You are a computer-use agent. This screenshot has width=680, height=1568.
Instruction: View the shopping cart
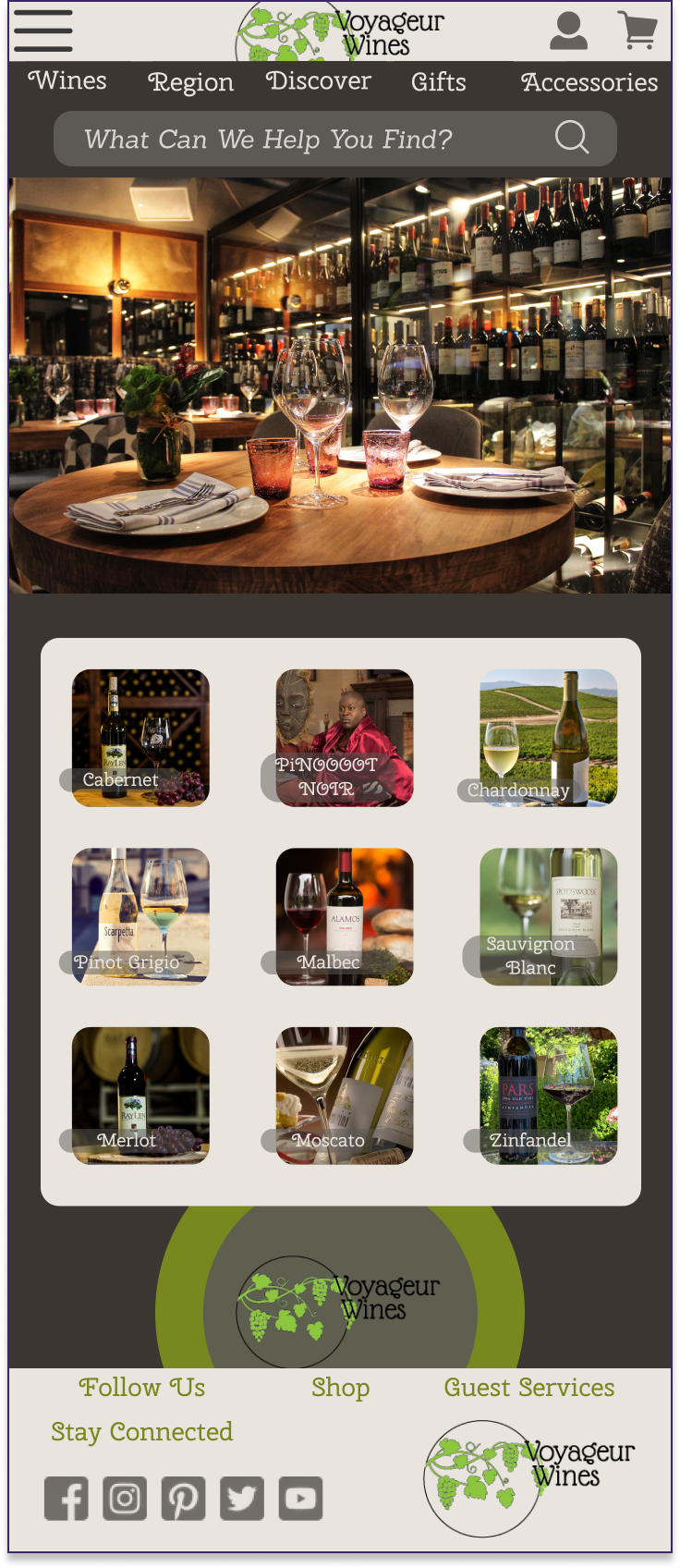point(637,31)
